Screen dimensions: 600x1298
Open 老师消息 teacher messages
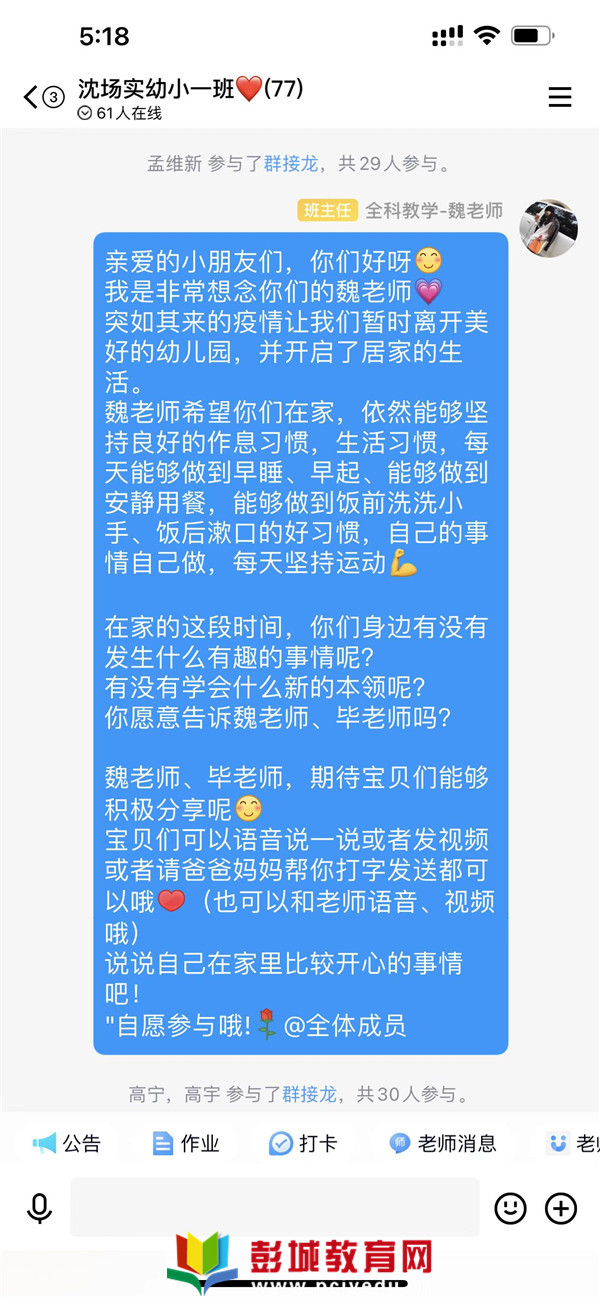(x=443, y=1143)
